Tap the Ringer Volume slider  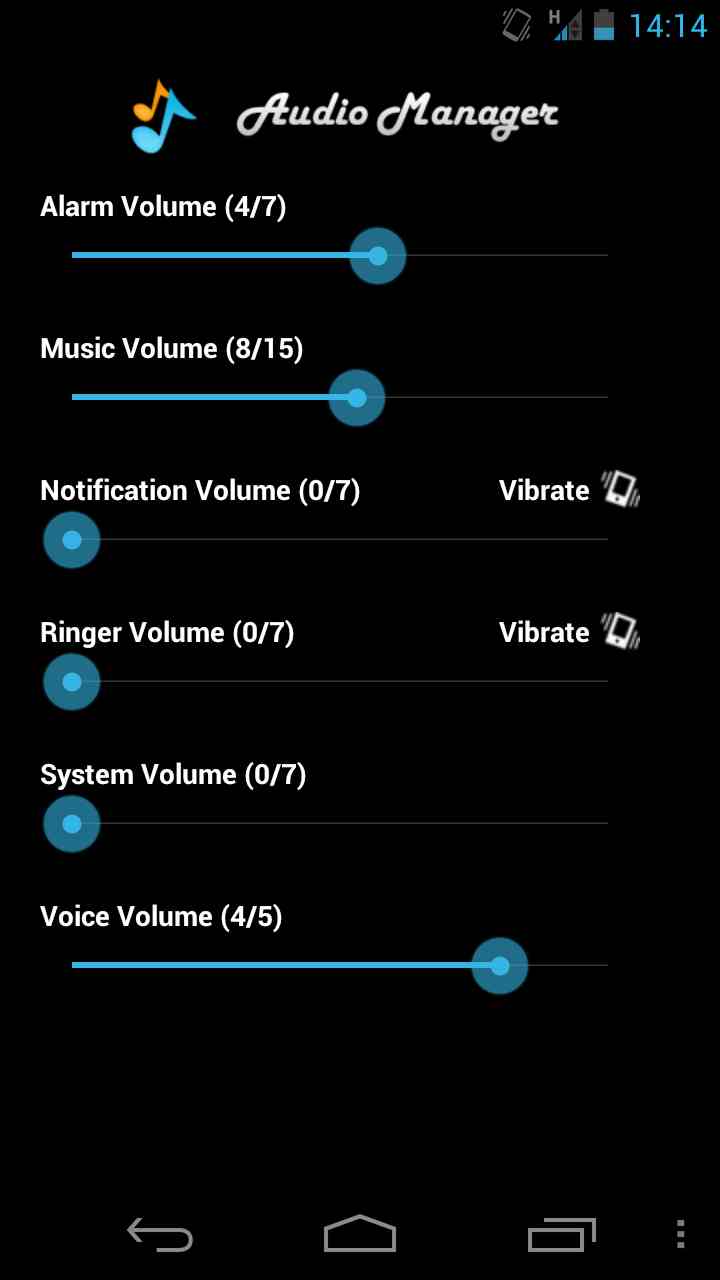click(x=340, y=682)
